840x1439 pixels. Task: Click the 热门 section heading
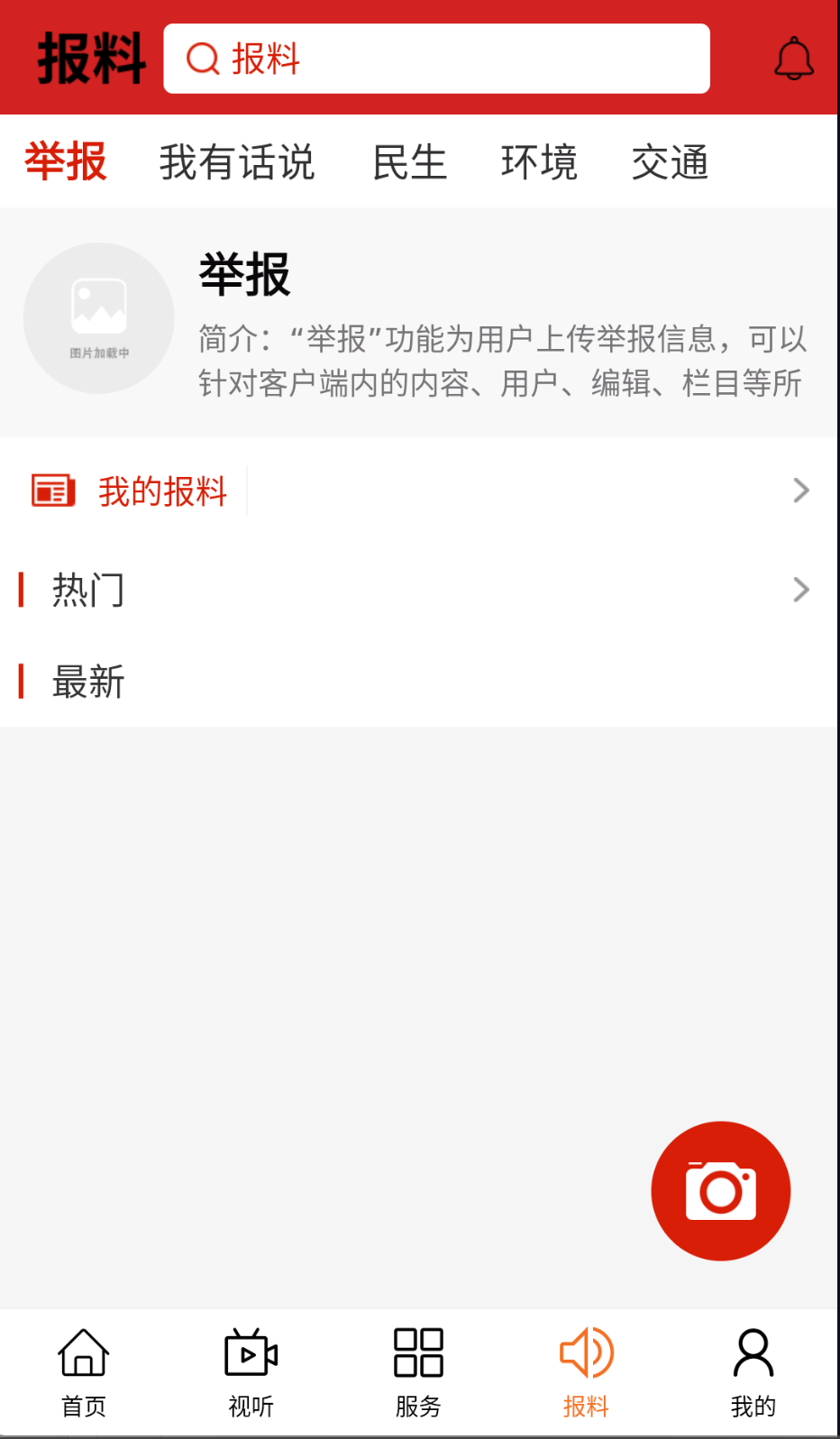click(x=87, y=590)
